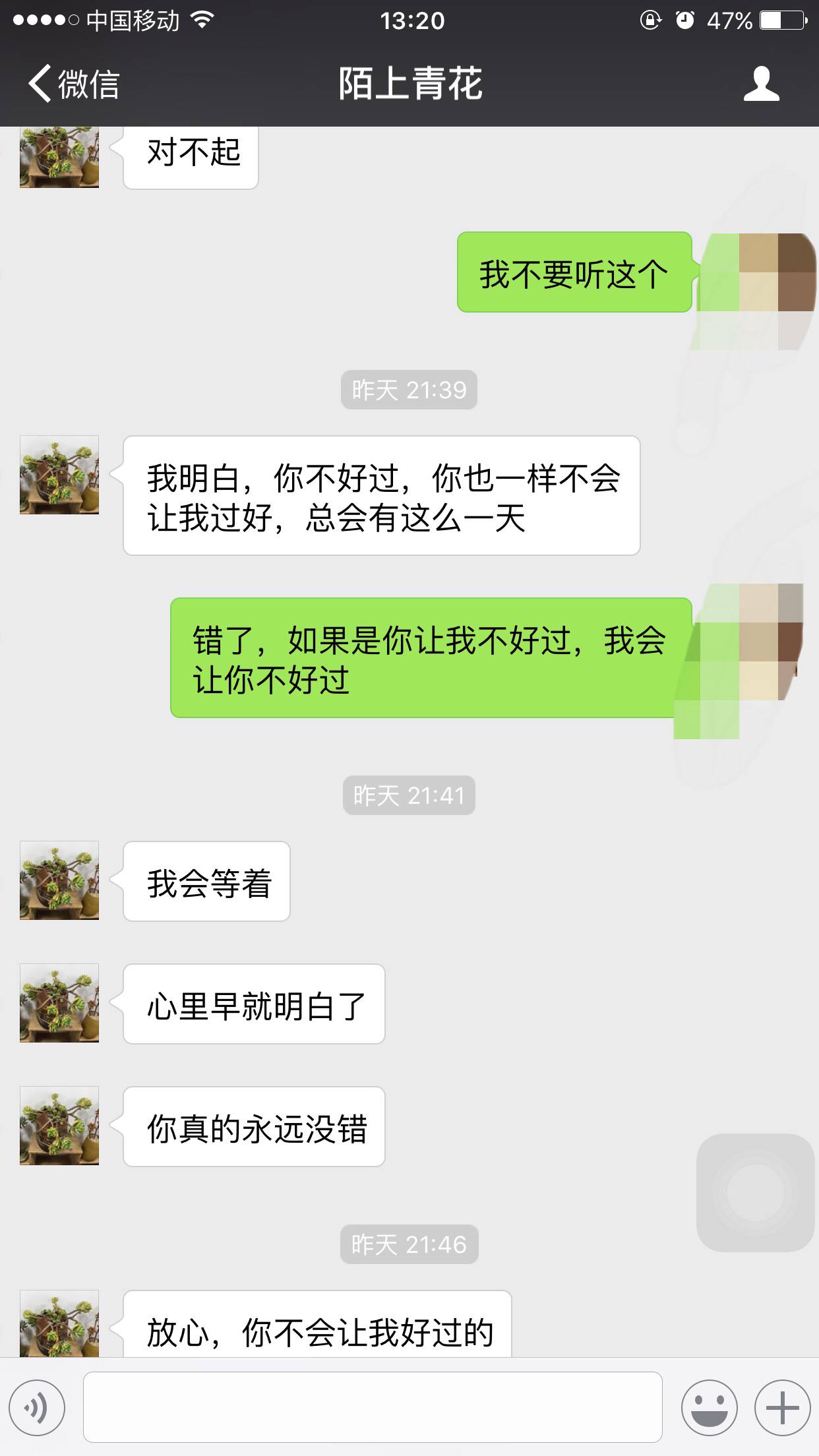
Task: Open the contact's avatar beside 我会等着
Action: pyautogui.click(x=59, y=880)
